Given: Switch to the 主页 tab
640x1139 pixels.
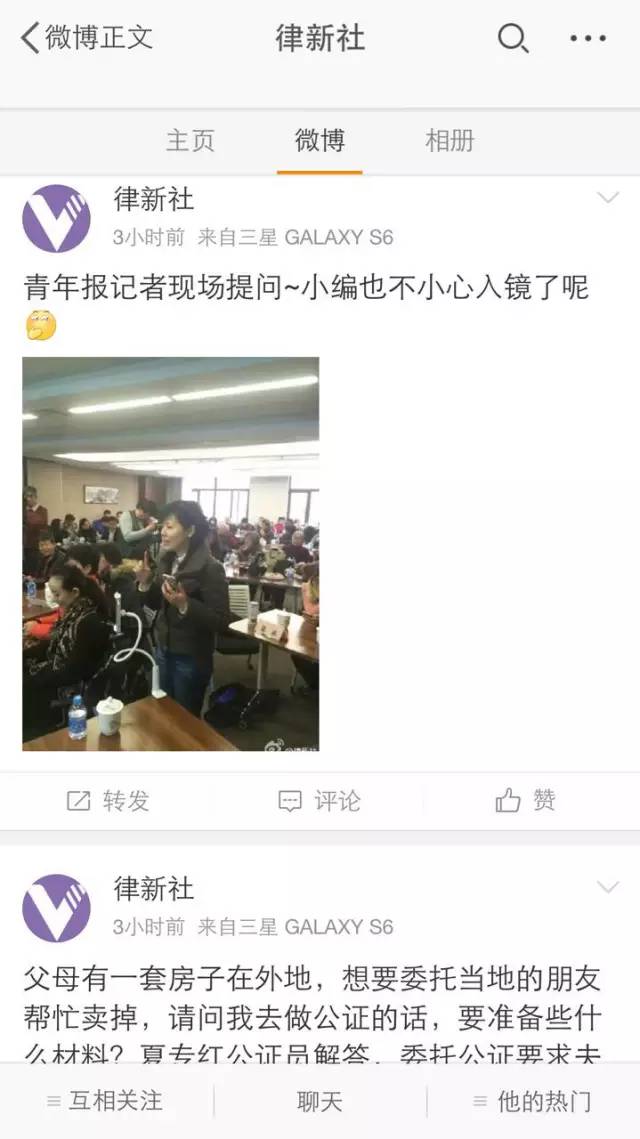Looking at the screenshot, I should tap(190, 140).
